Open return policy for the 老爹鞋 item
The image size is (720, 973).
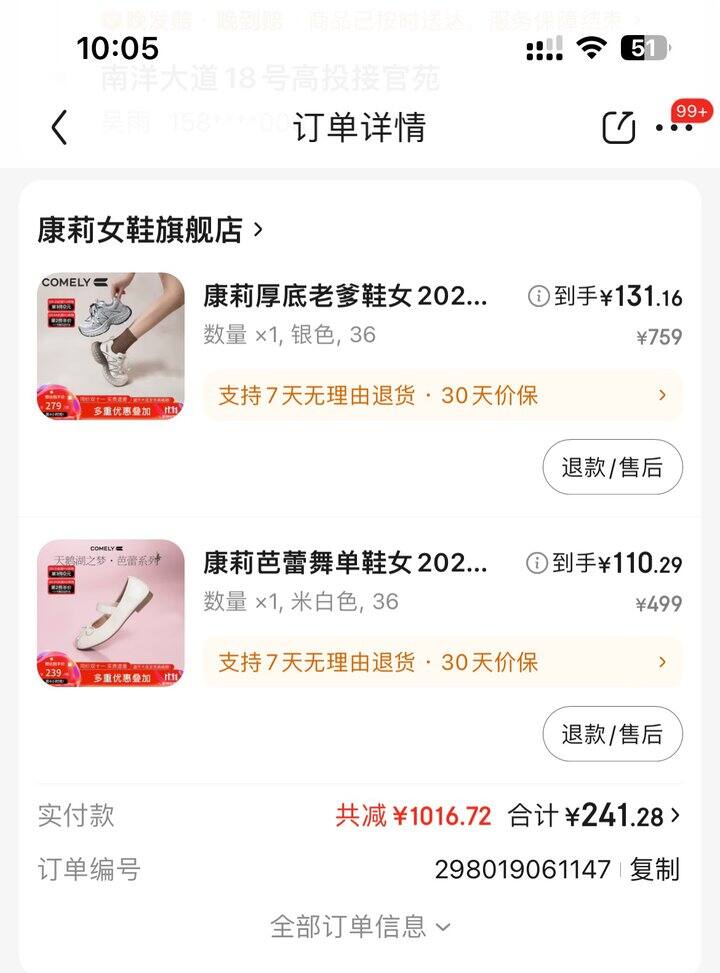(x=442, y=395)
